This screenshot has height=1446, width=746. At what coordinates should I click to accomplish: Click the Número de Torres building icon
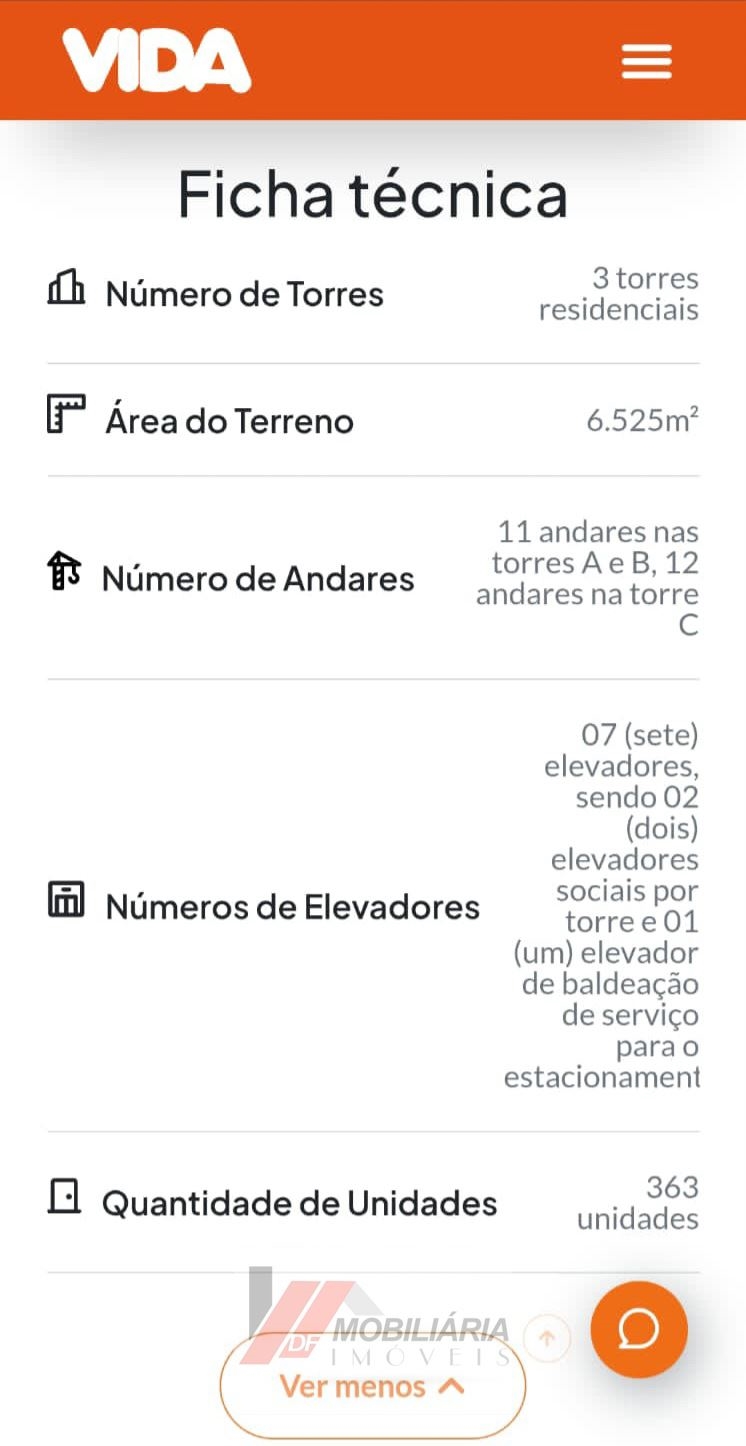click(x=66, y=289)
